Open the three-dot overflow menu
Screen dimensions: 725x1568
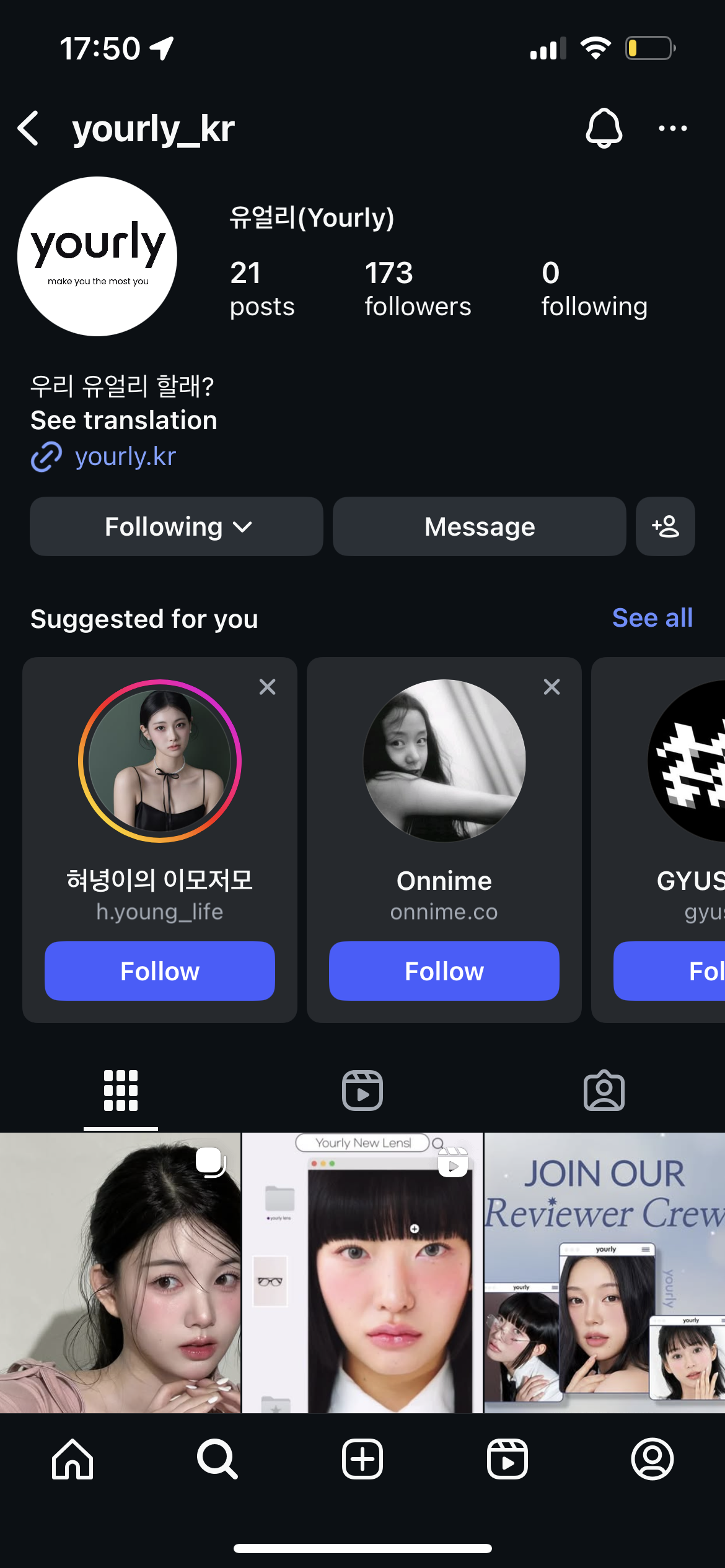tap(672, 128)
